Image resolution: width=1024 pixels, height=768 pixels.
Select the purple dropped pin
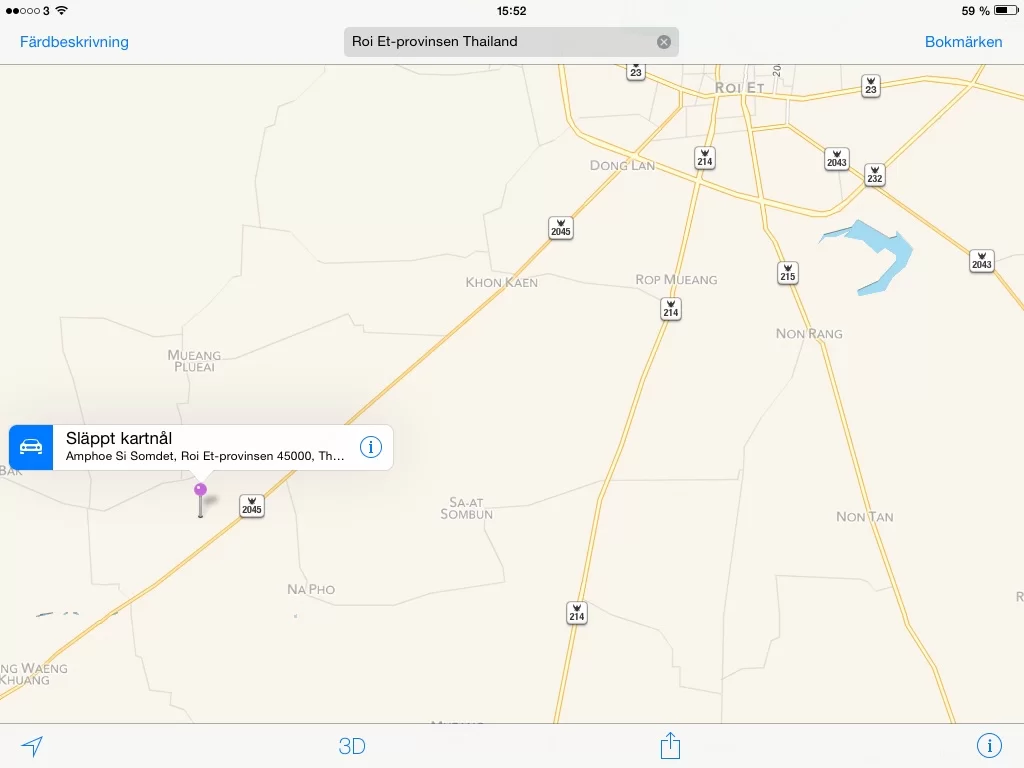pyautogui.click(x=200, y=491)
